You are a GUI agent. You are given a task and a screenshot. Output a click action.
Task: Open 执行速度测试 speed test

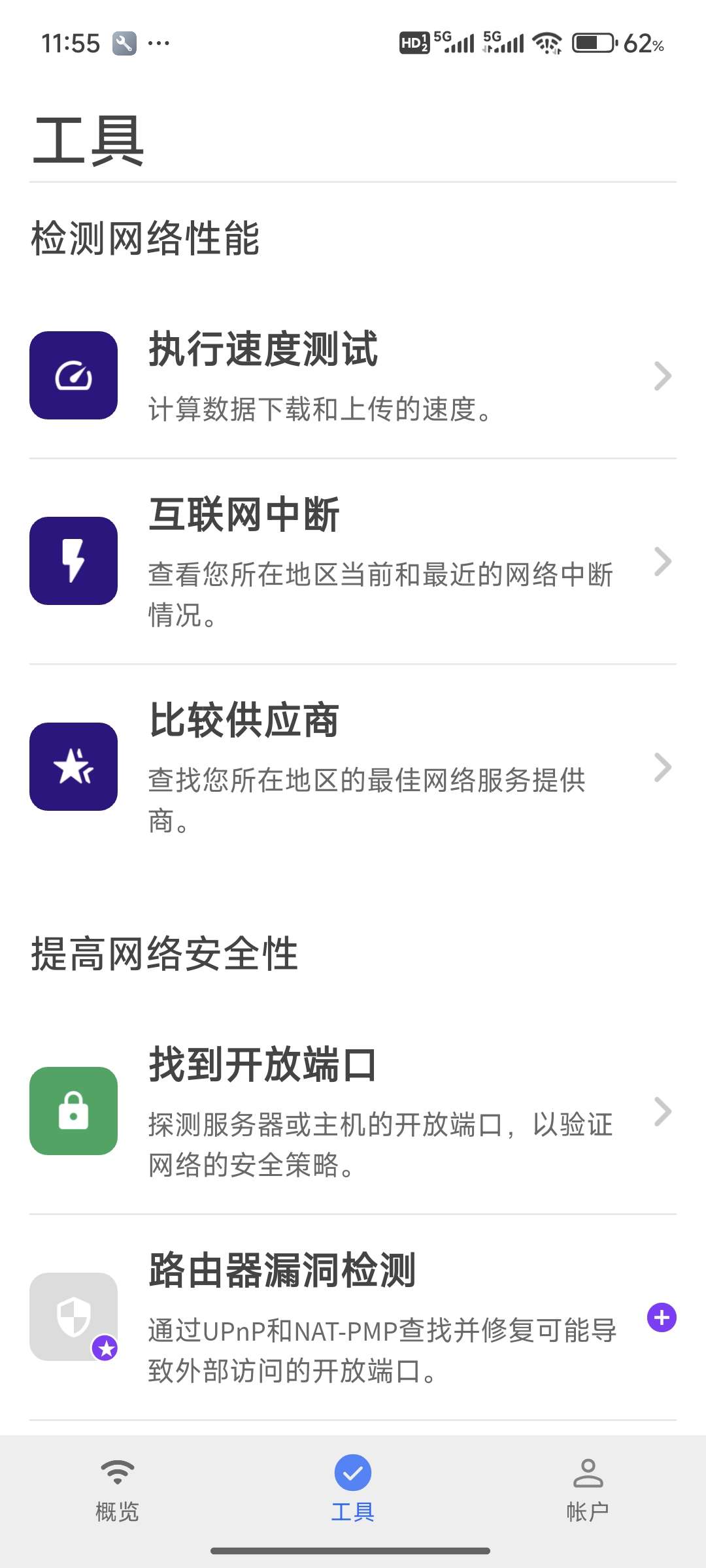[353, 376]
